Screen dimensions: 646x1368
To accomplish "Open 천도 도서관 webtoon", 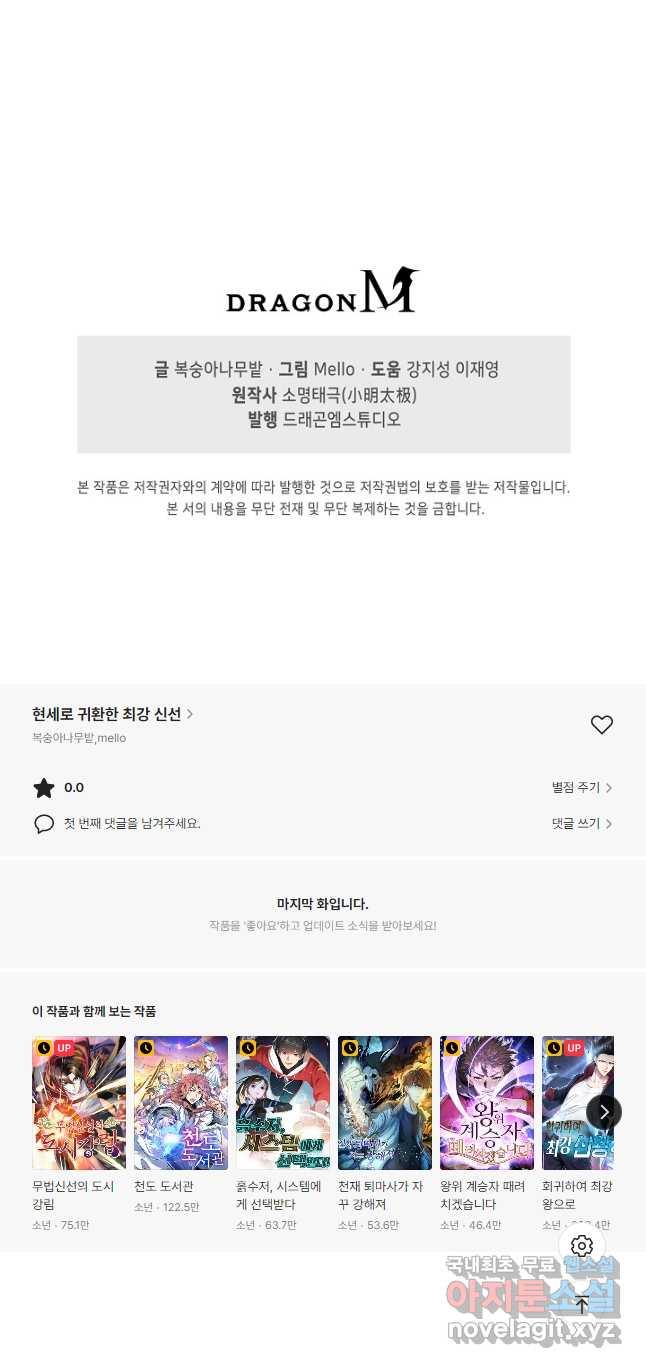I will click(x=181, y=1103).
